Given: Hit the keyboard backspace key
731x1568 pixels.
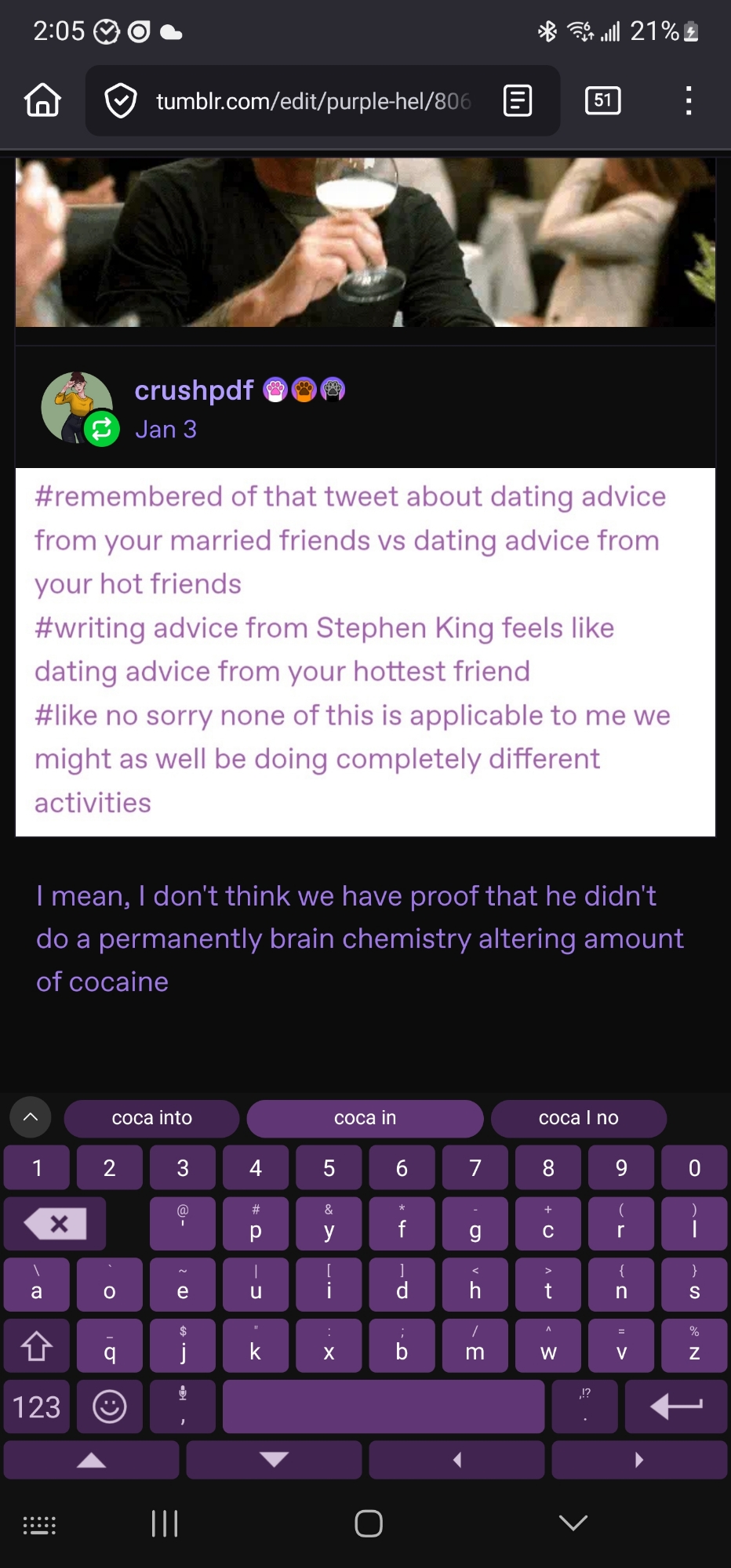Looking at the screenshot, I should click(55, 1223).
